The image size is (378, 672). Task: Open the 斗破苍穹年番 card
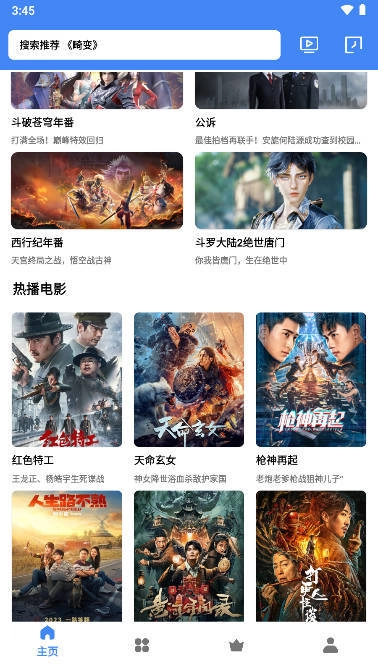pos(97,109)
